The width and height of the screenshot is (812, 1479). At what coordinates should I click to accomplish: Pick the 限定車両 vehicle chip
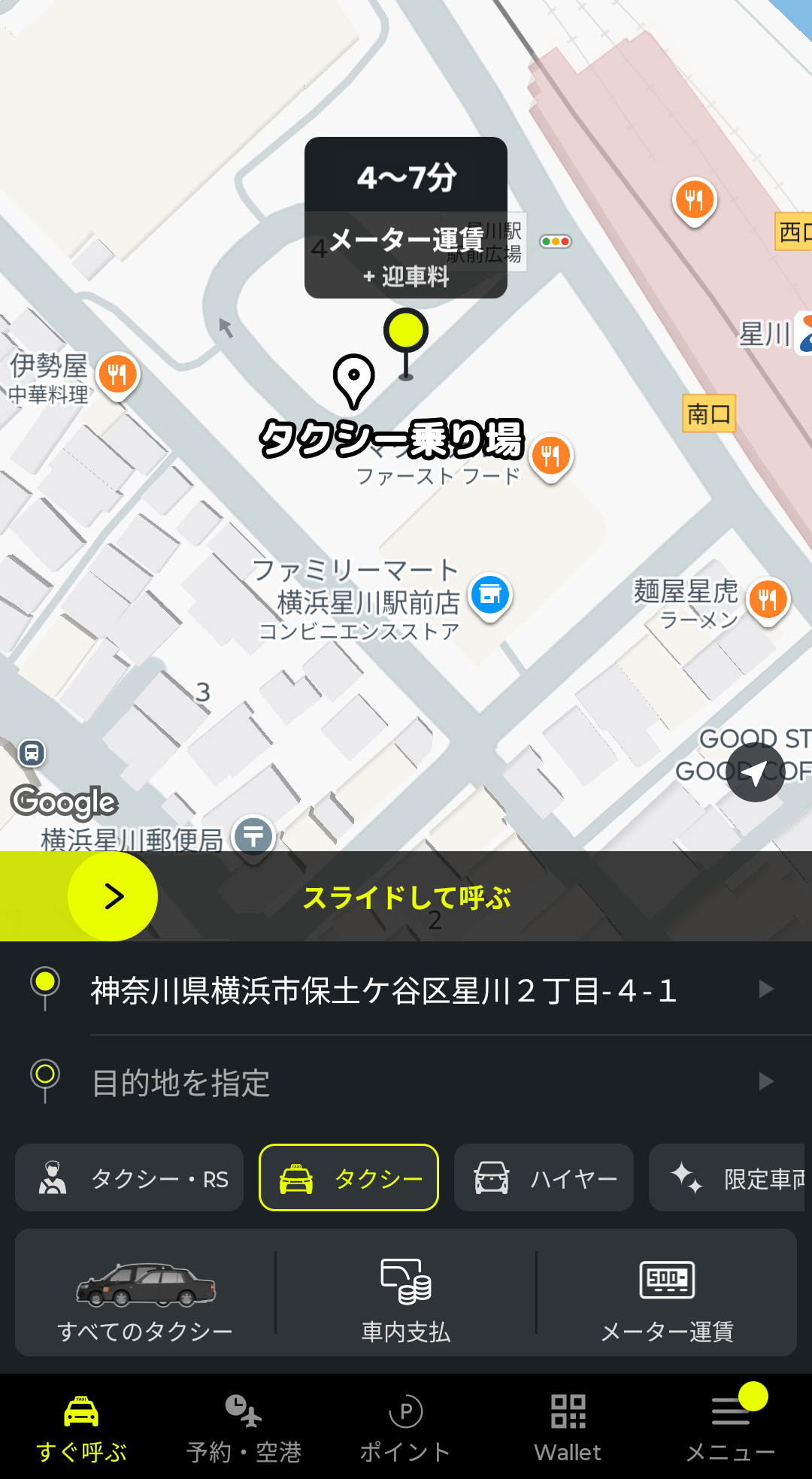tap(729, 1178)
